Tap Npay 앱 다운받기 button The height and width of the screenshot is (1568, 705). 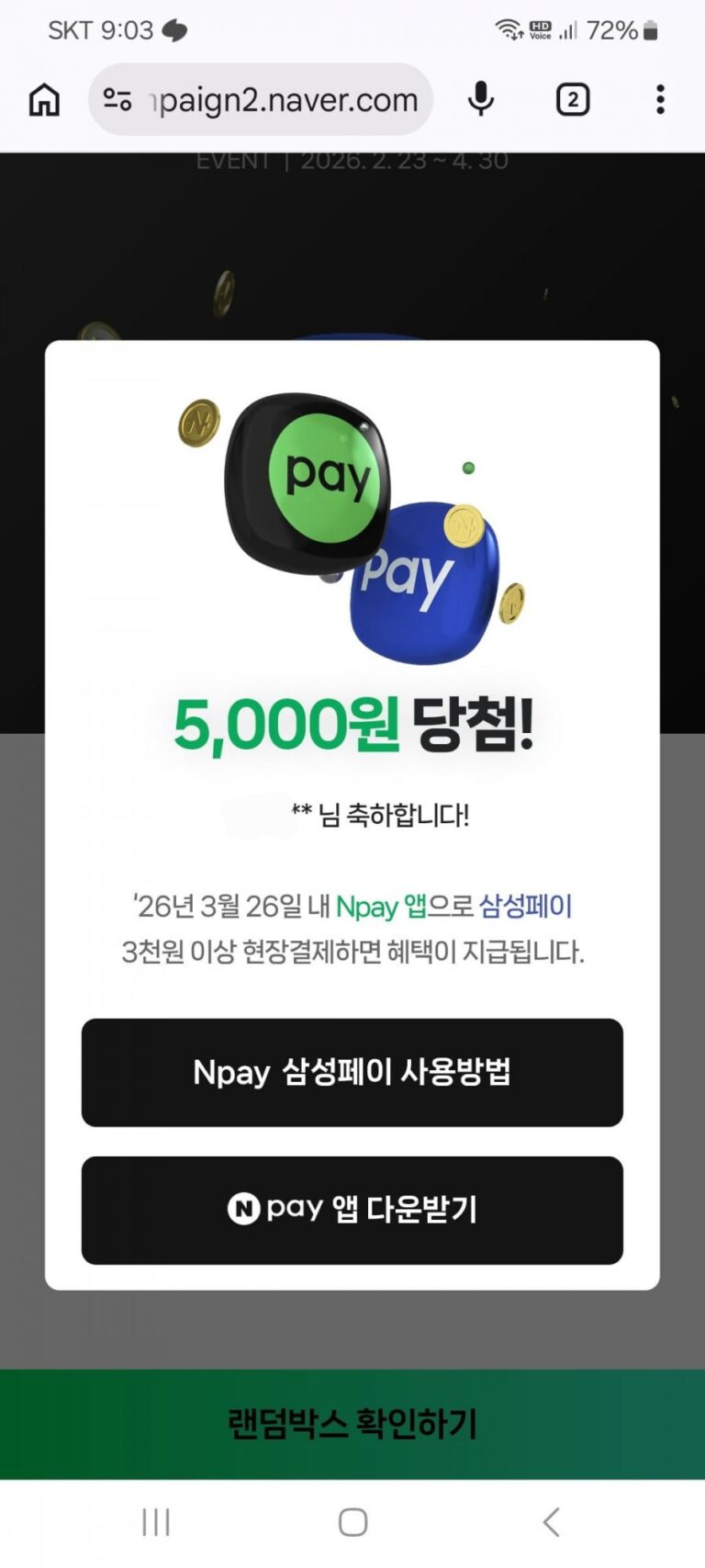tap(352, 1210)
